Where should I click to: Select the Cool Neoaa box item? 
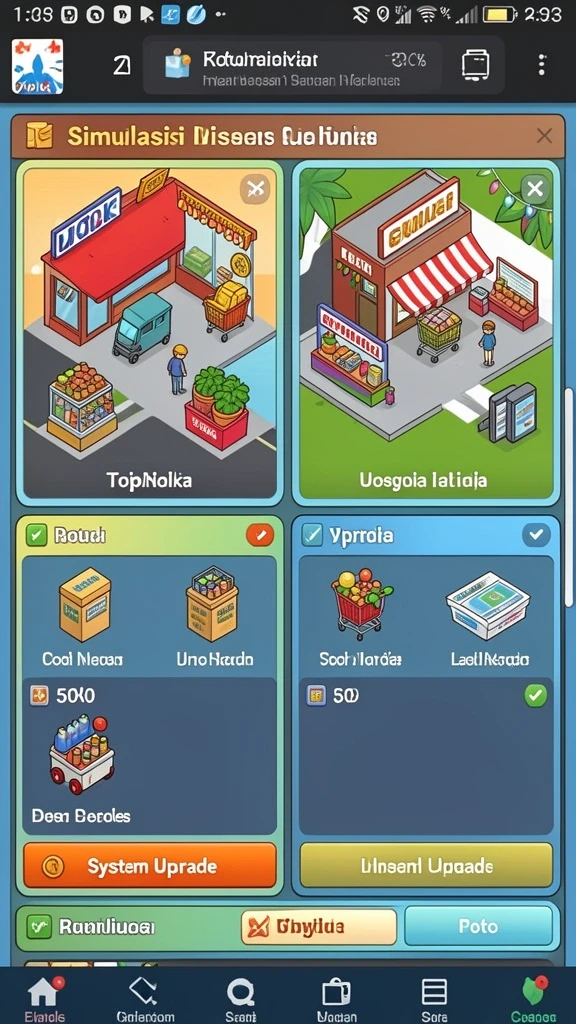(83, 618)
